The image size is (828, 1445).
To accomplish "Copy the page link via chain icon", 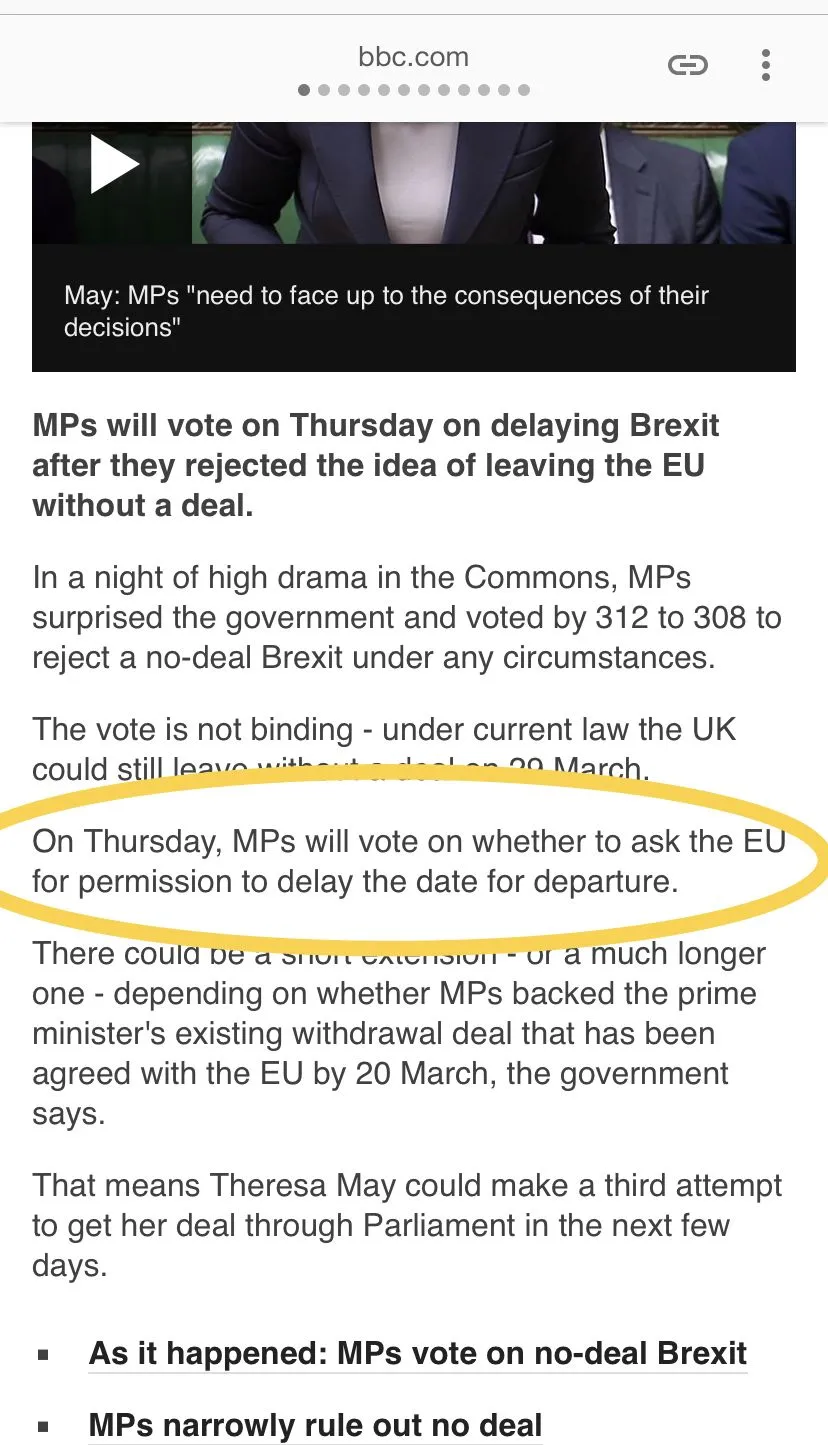I will [687, 66].
